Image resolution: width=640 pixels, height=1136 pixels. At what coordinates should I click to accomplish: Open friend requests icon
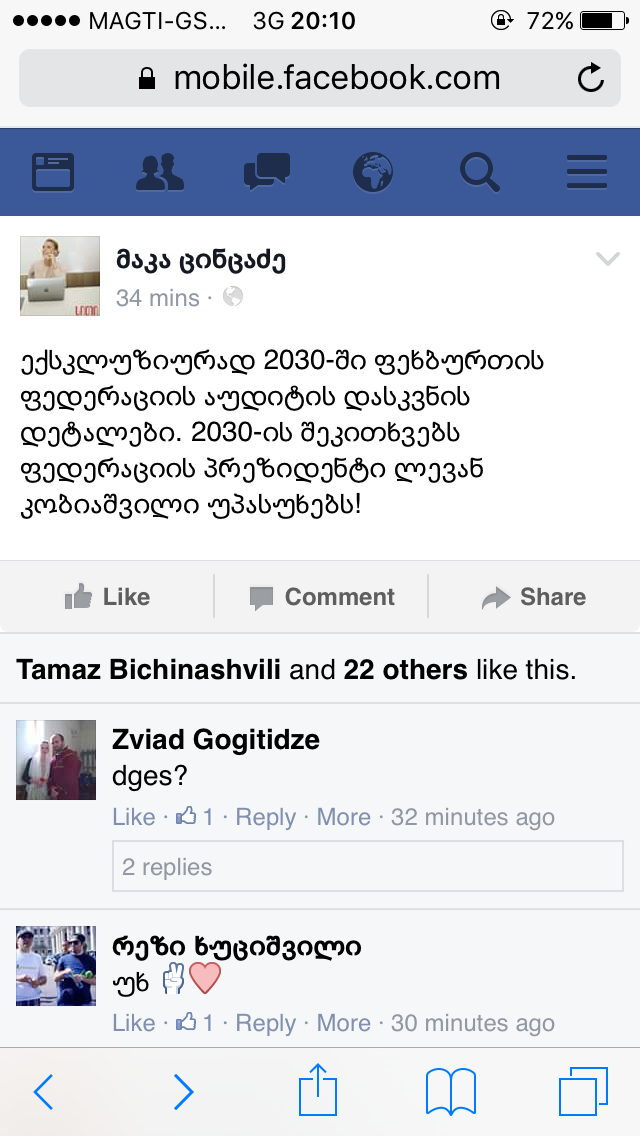tap(159, 172)
